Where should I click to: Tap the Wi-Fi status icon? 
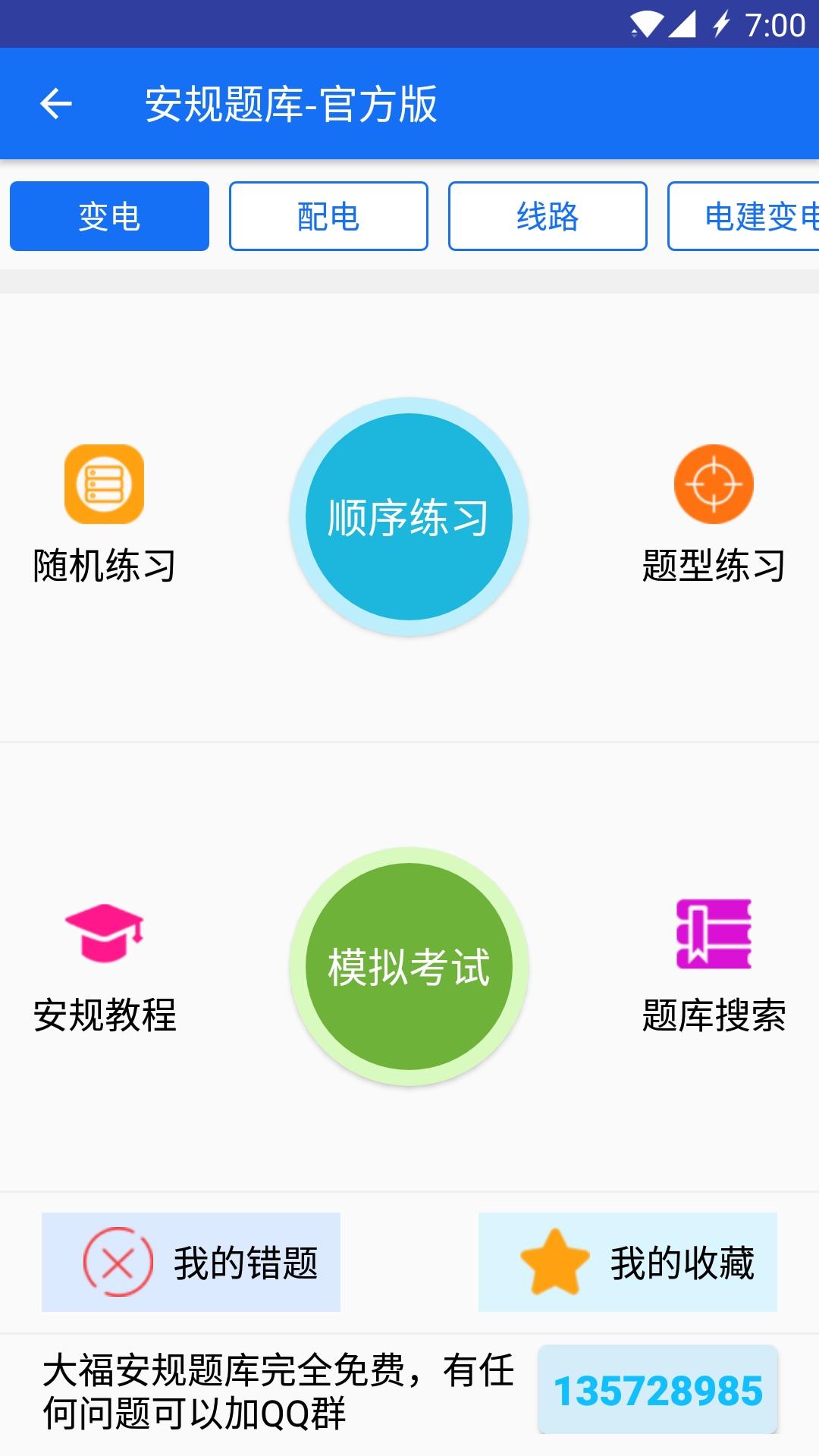[645, 23]
